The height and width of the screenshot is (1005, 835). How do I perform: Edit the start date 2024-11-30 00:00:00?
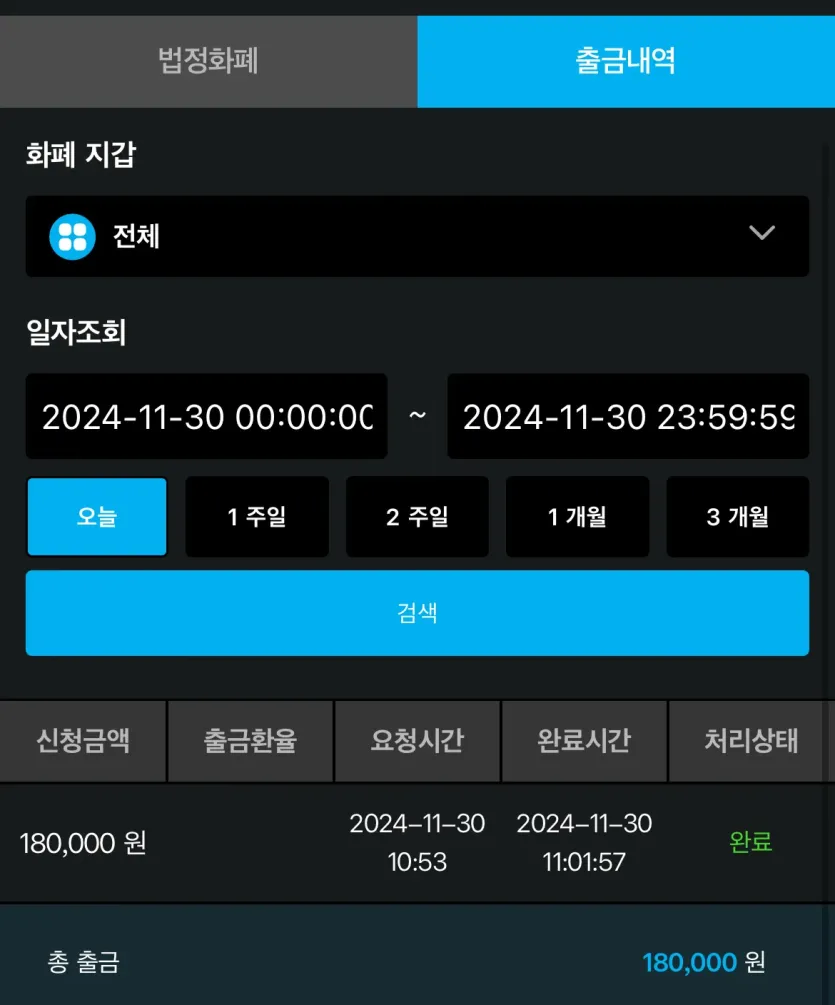(x=206, y=417)
